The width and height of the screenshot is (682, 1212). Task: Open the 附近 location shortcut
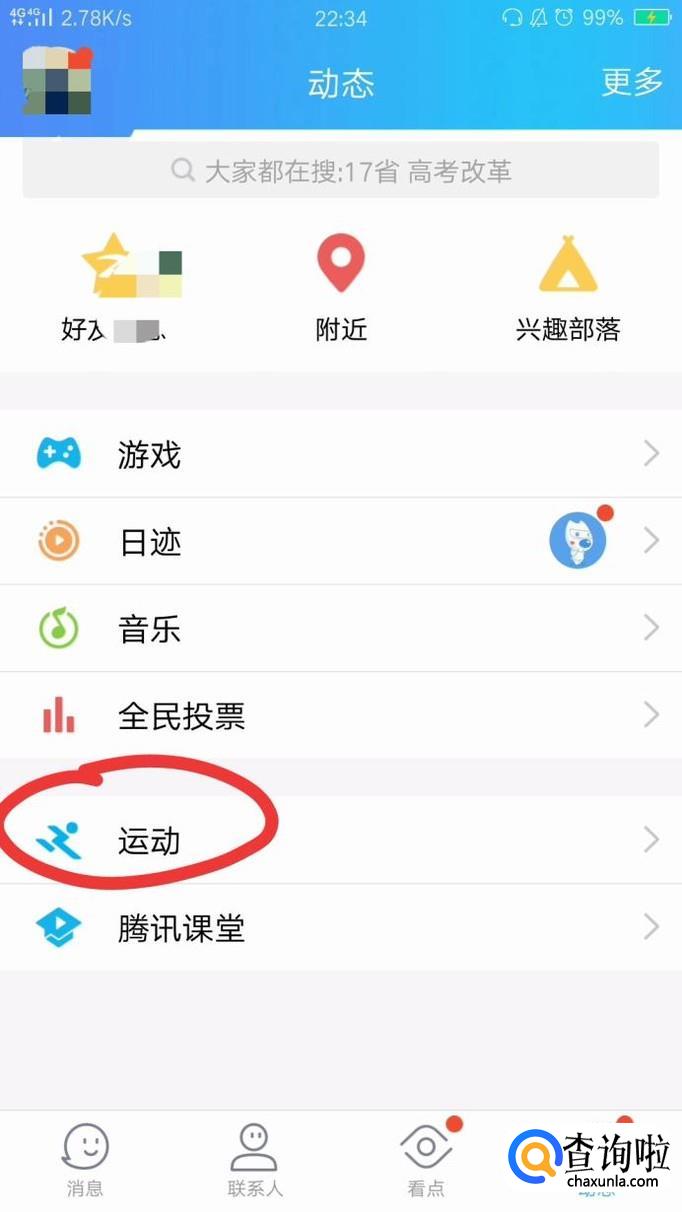(x=341, y=287)
